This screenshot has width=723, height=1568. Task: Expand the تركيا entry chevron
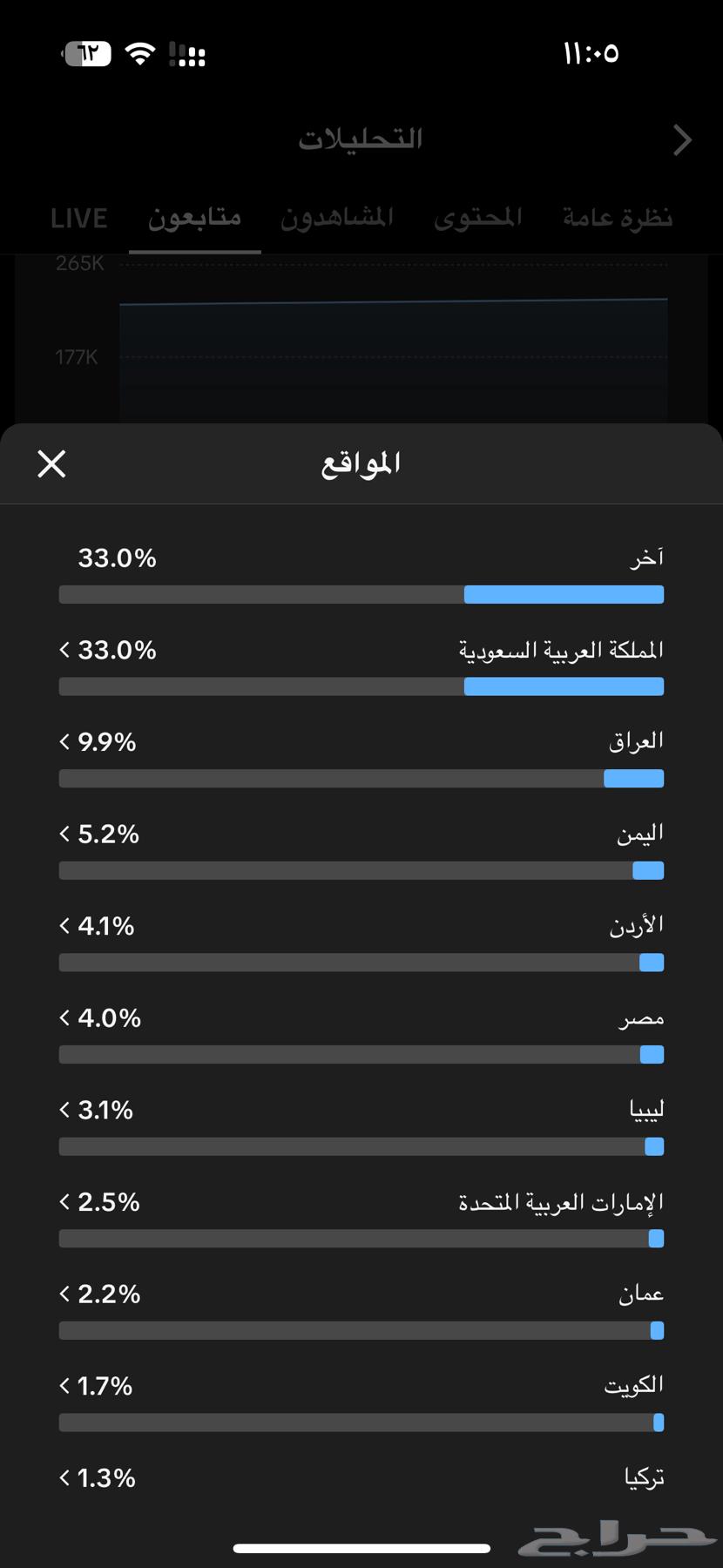[63, 1477]
